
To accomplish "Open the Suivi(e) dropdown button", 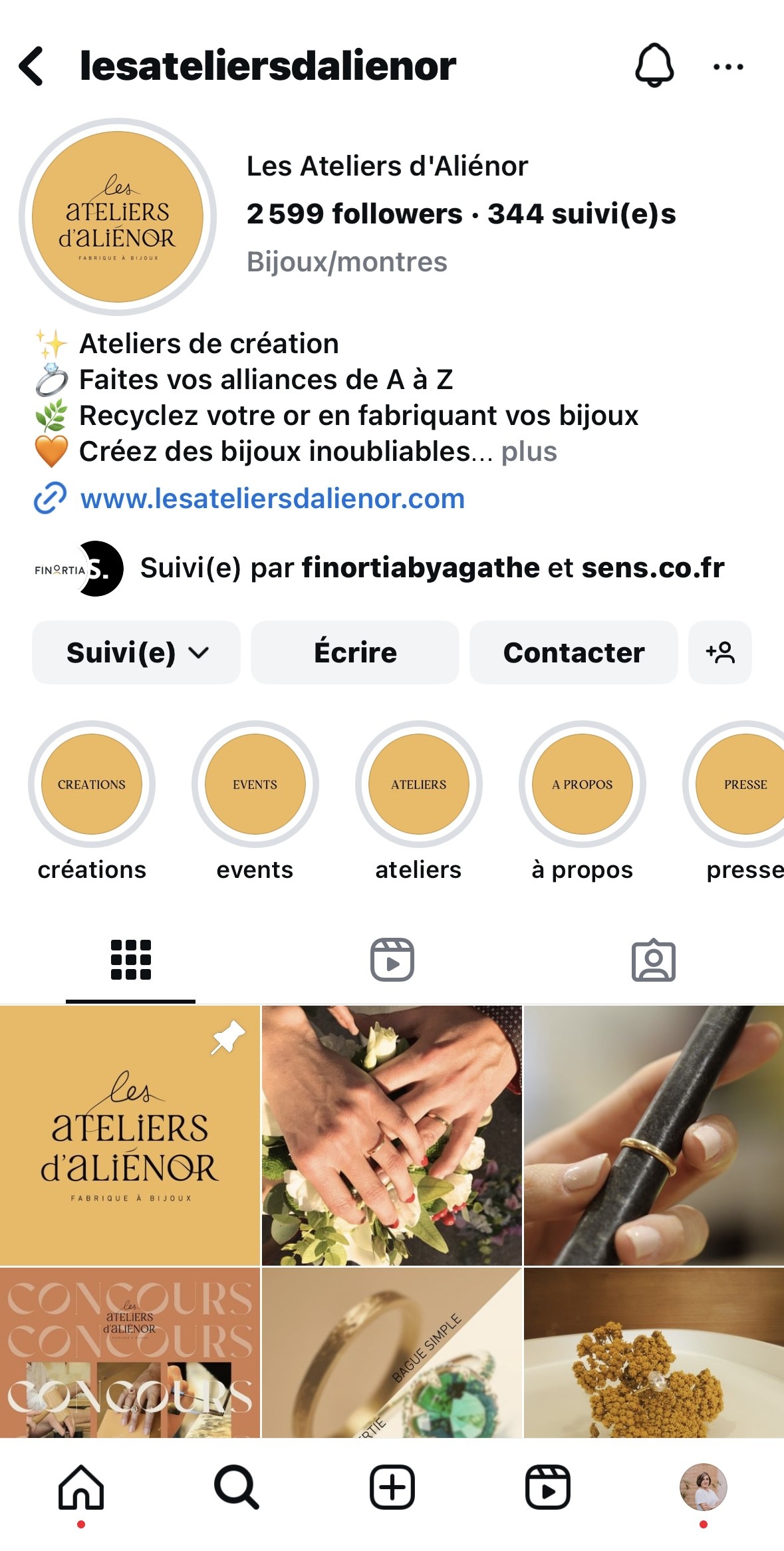I will [x=136, y=652].
